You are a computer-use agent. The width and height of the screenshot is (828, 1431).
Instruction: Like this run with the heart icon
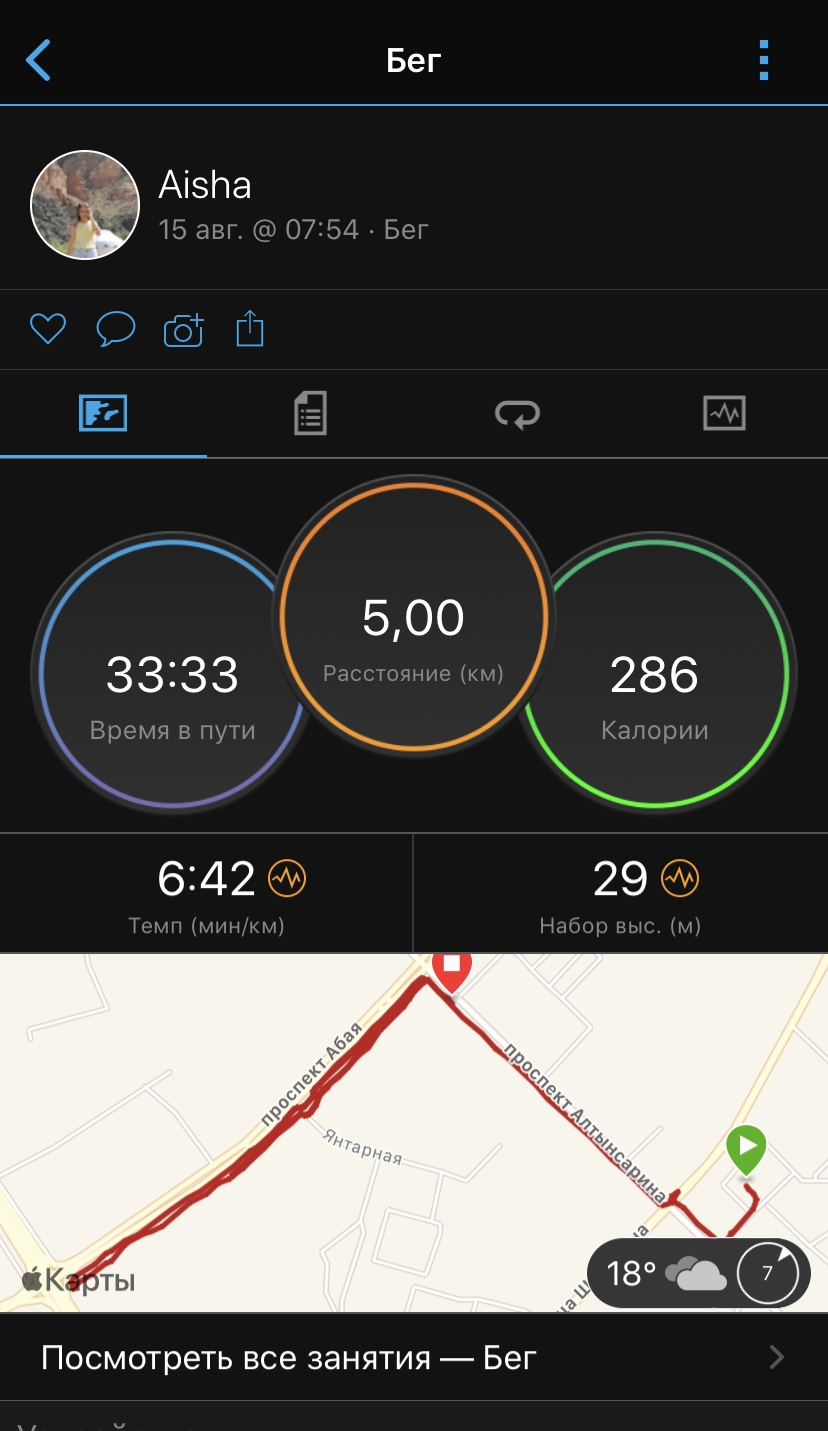[47, 329]
